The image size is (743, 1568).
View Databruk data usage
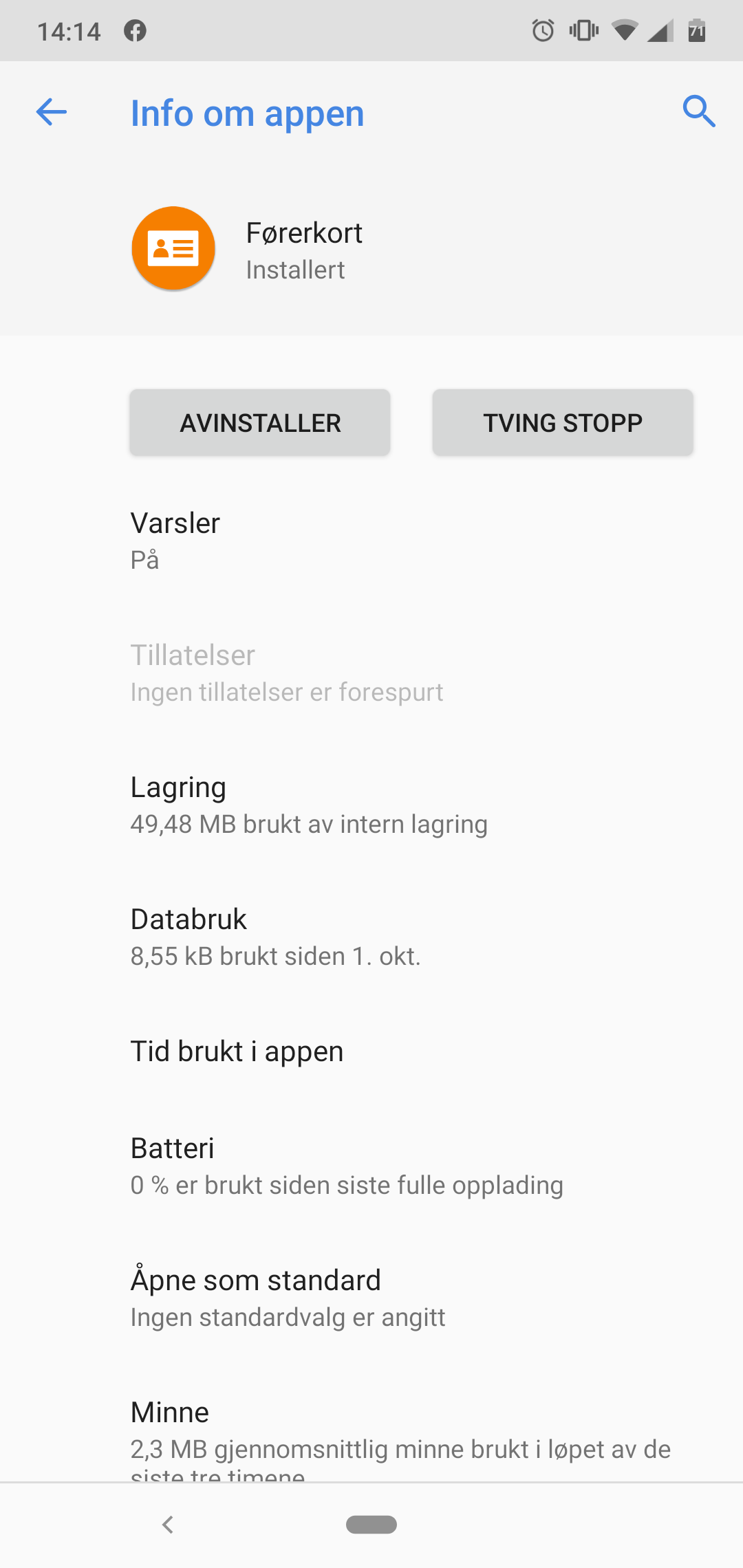(371, 937)
